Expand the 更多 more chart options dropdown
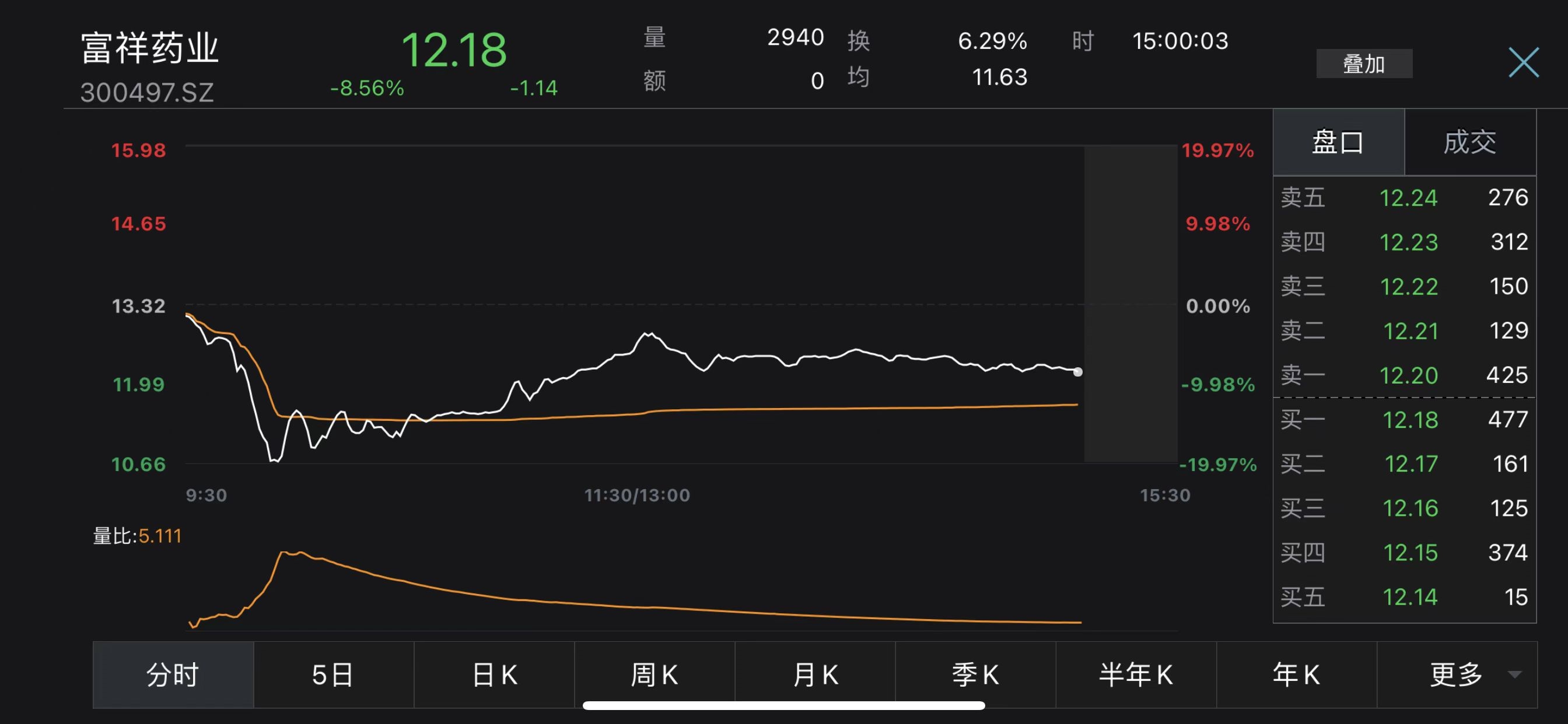 point(1467,674)
